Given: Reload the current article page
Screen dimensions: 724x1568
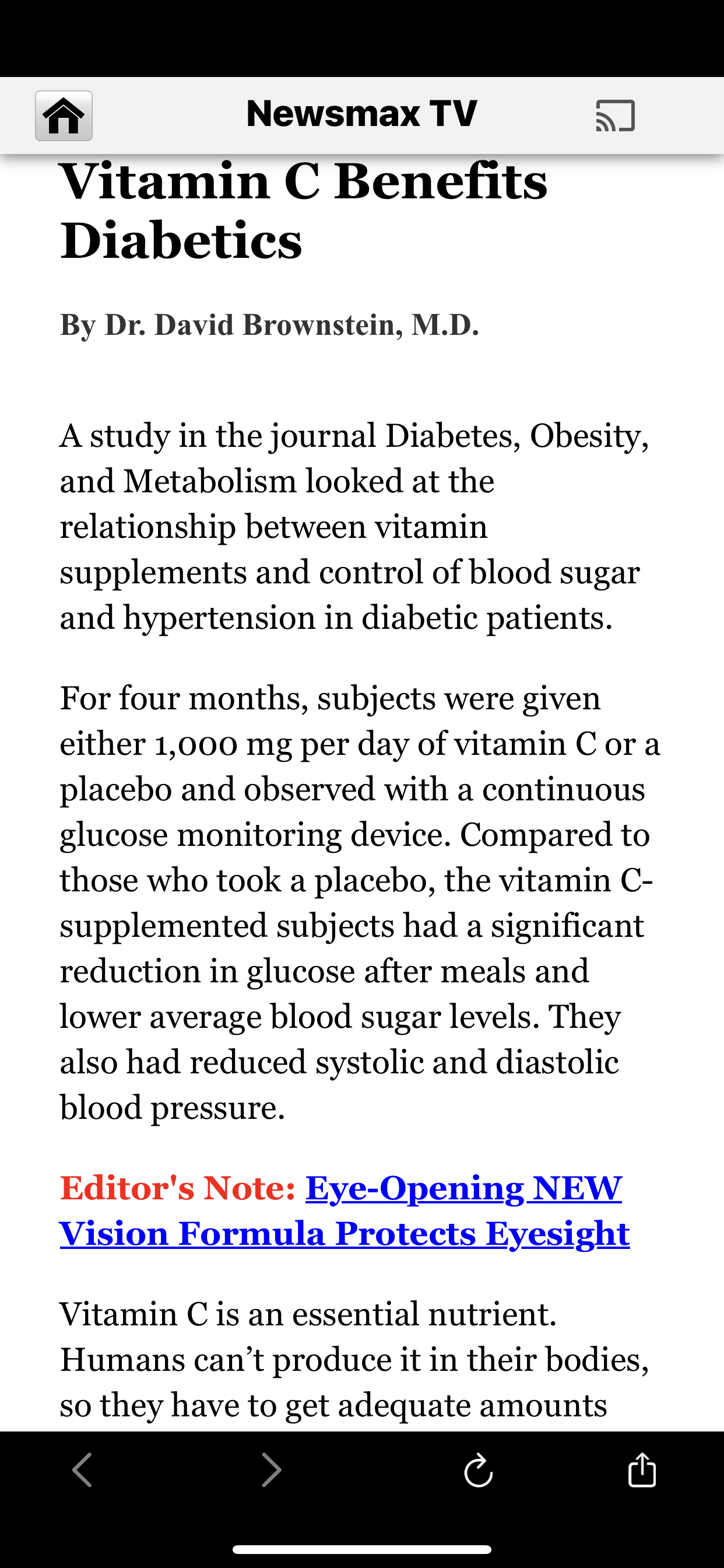Looking at the screenshot, I should (x=478, y=1471).
